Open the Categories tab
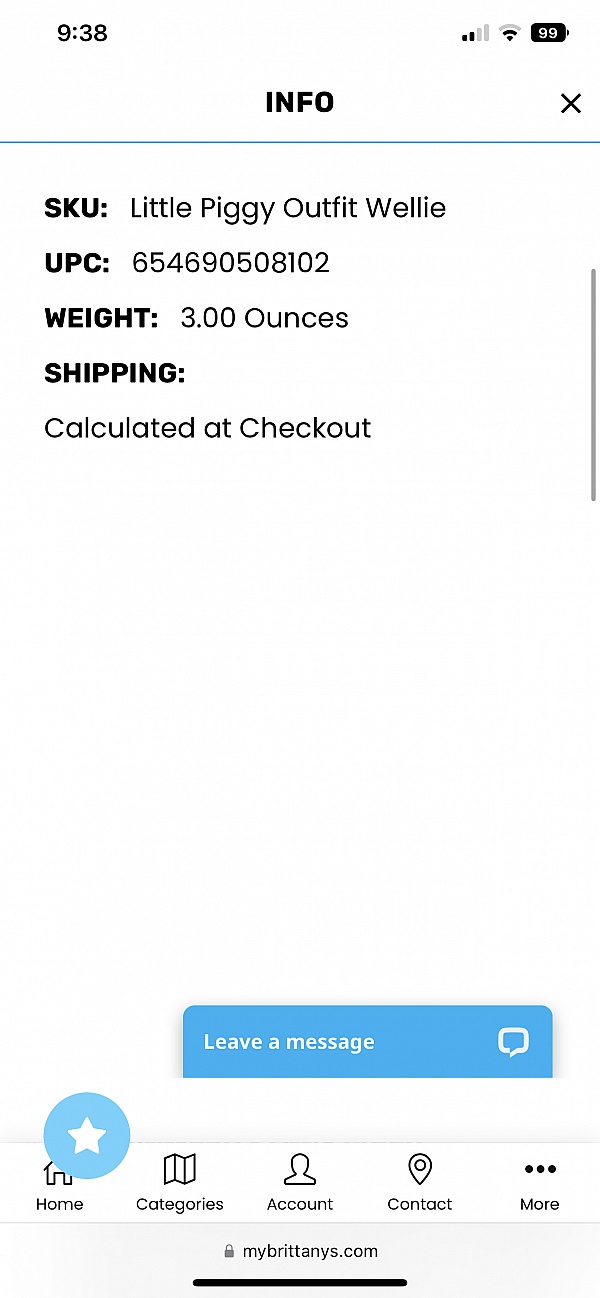The image size is (600, 1298). [x=180, y=1184]
